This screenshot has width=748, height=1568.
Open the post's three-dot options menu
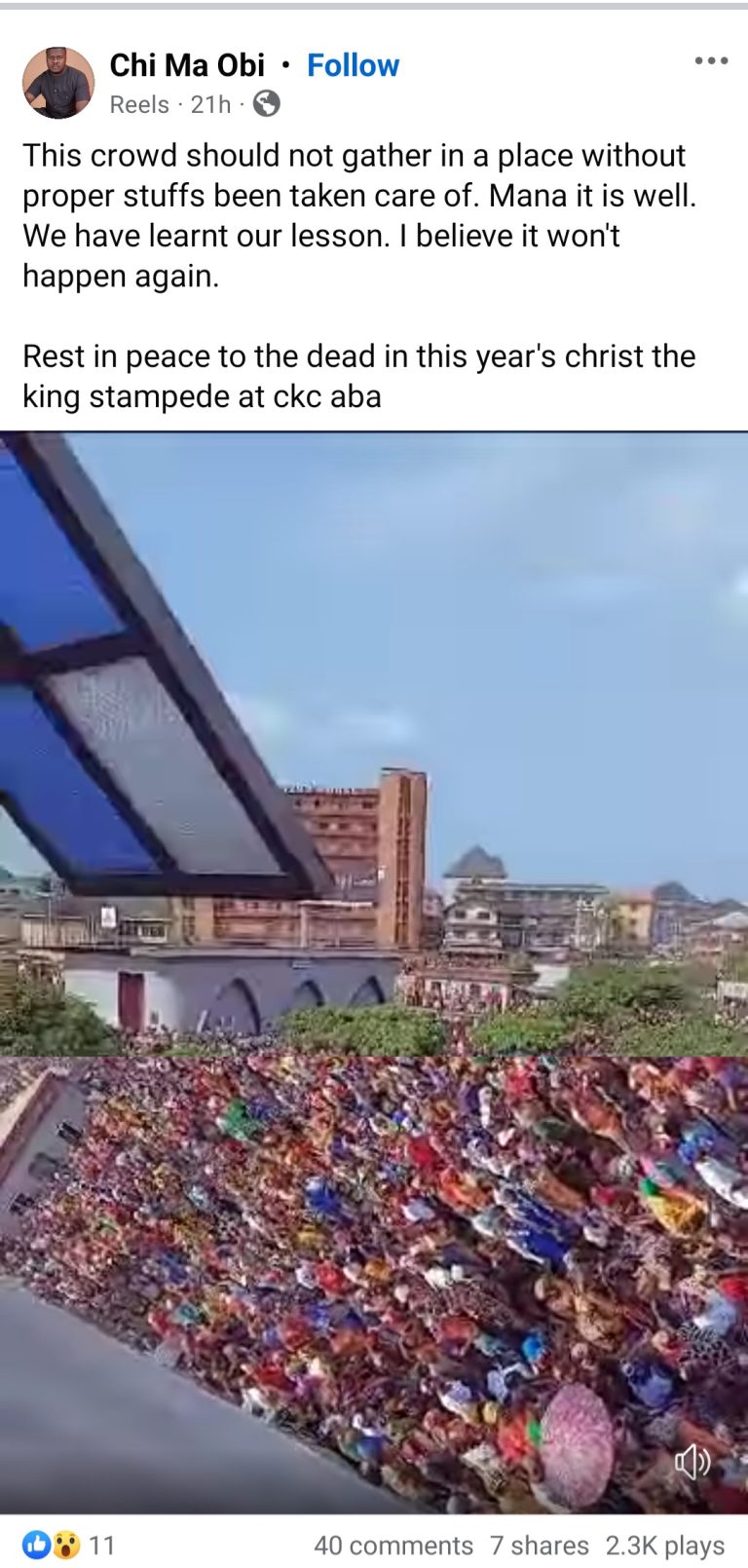[711, 61]
